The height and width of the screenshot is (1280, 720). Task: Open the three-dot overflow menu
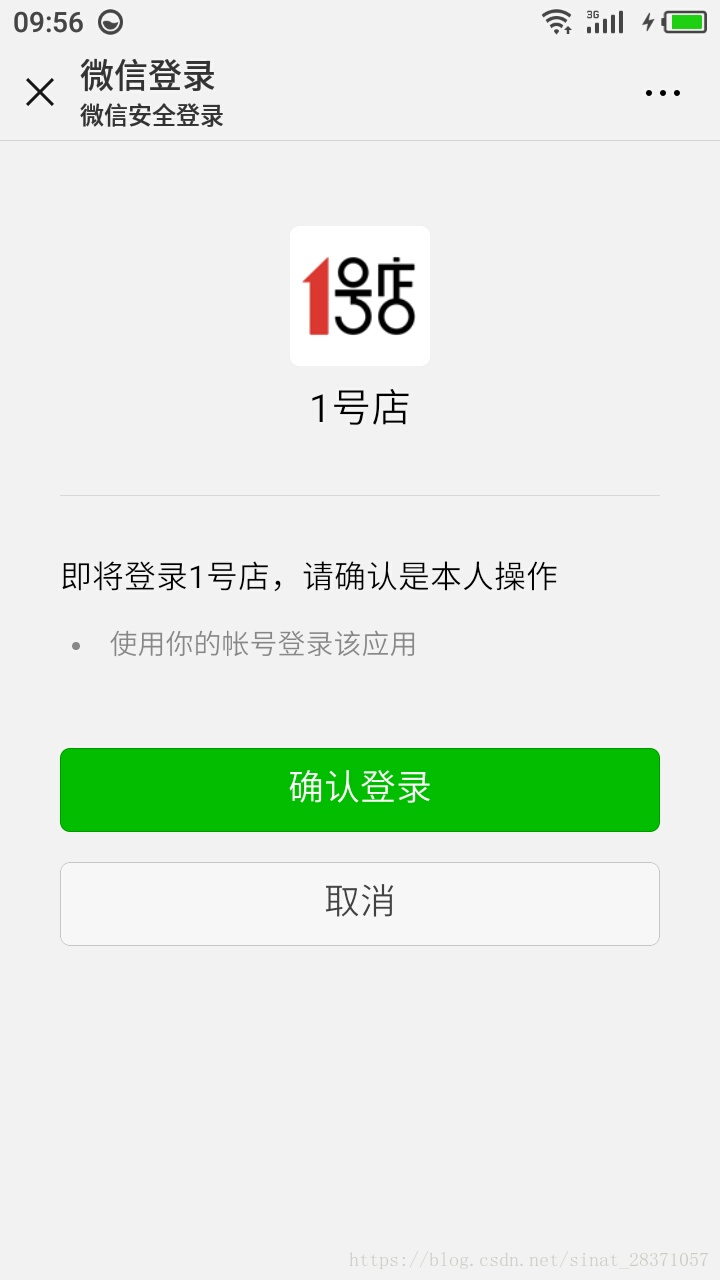coord(662,93)
